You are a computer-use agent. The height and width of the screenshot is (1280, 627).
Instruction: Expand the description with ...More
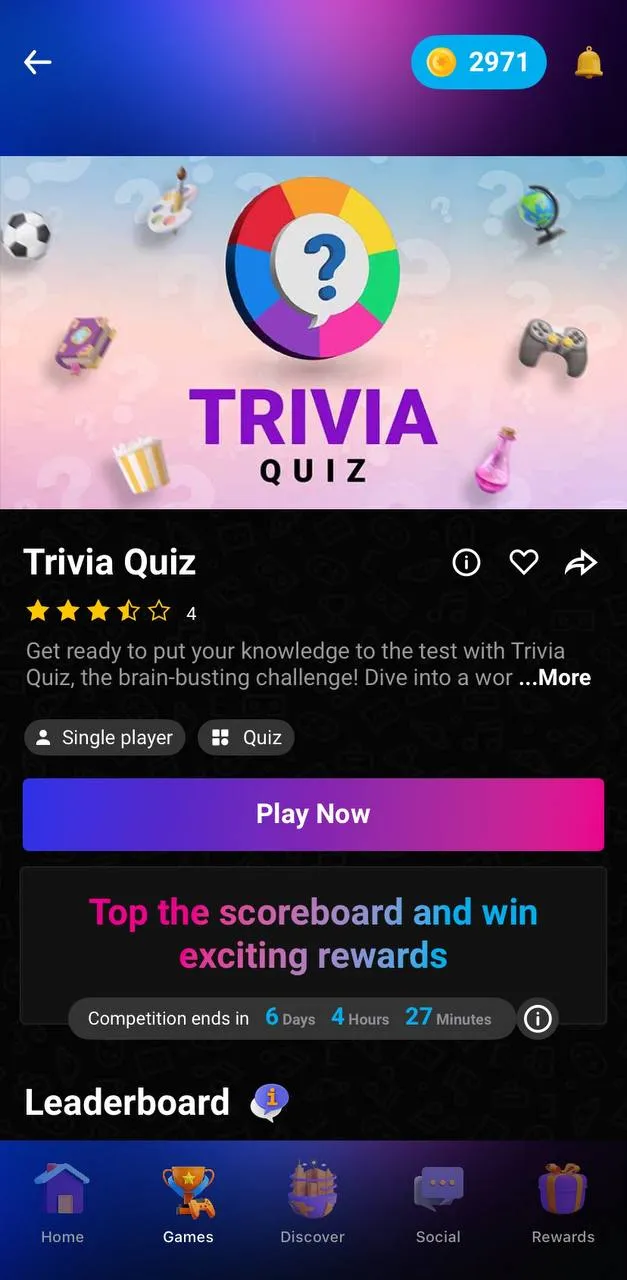tap(555, 678)
